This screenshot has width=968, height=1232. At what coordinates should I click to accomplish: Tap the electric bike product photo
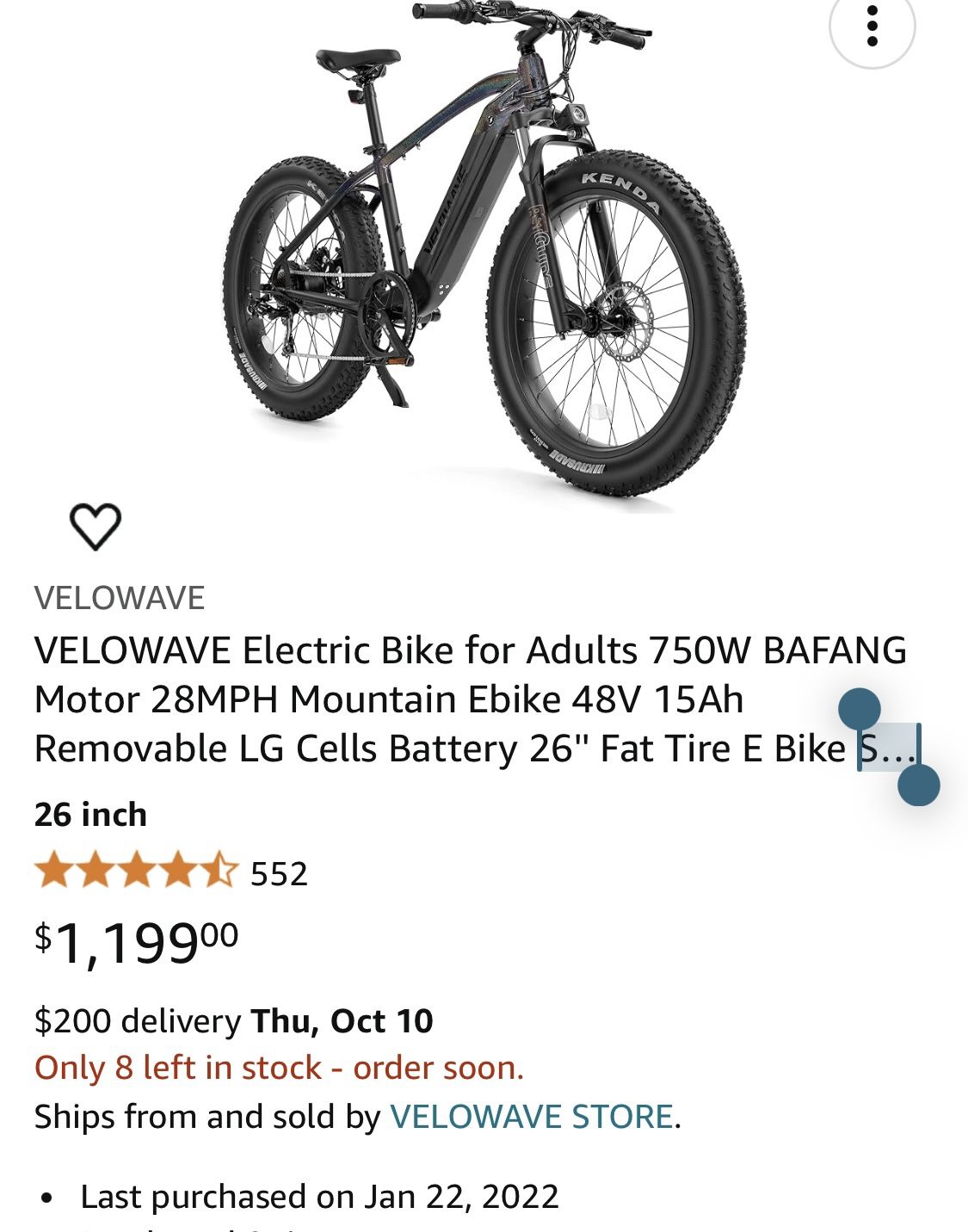tap(482, 249)
